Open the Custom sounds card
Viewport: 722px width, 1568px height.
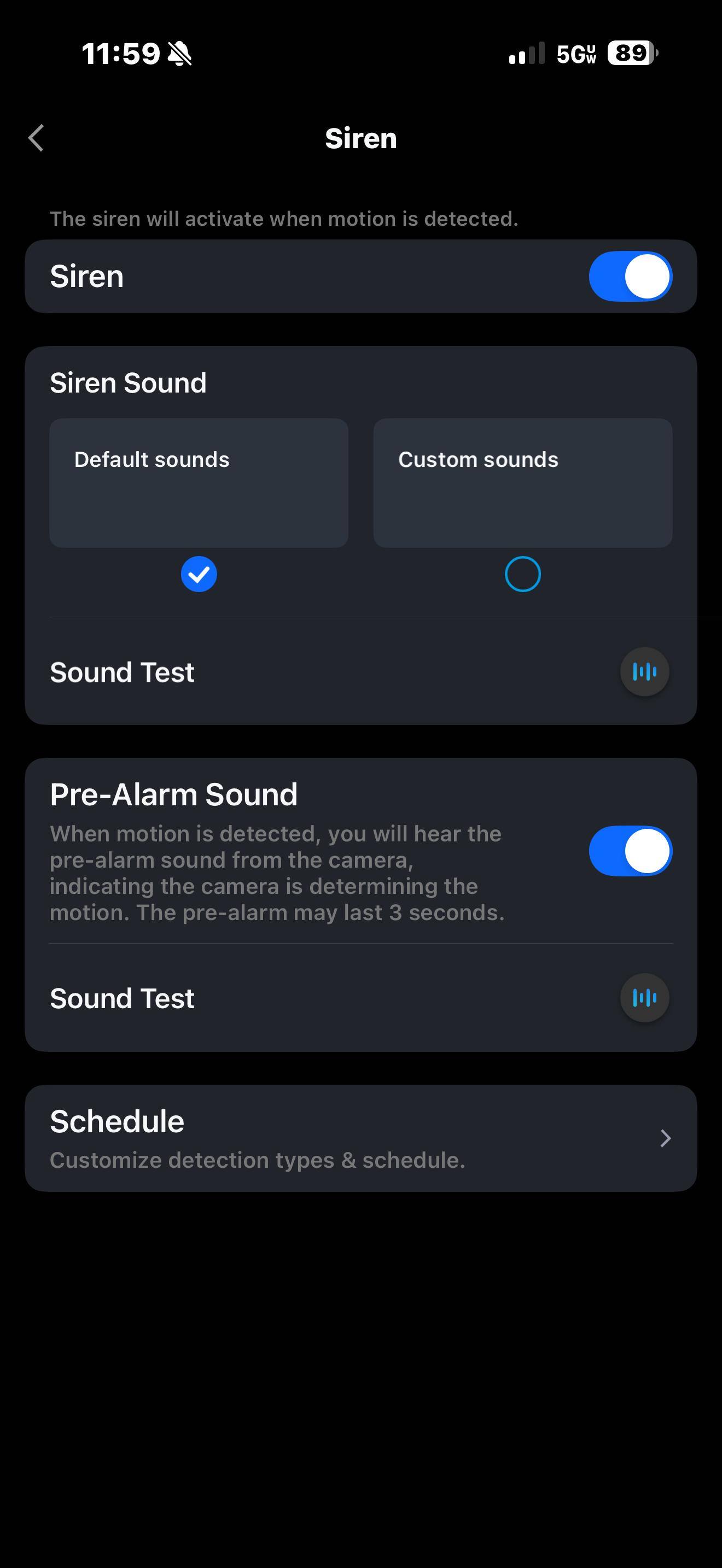(522, 483)
